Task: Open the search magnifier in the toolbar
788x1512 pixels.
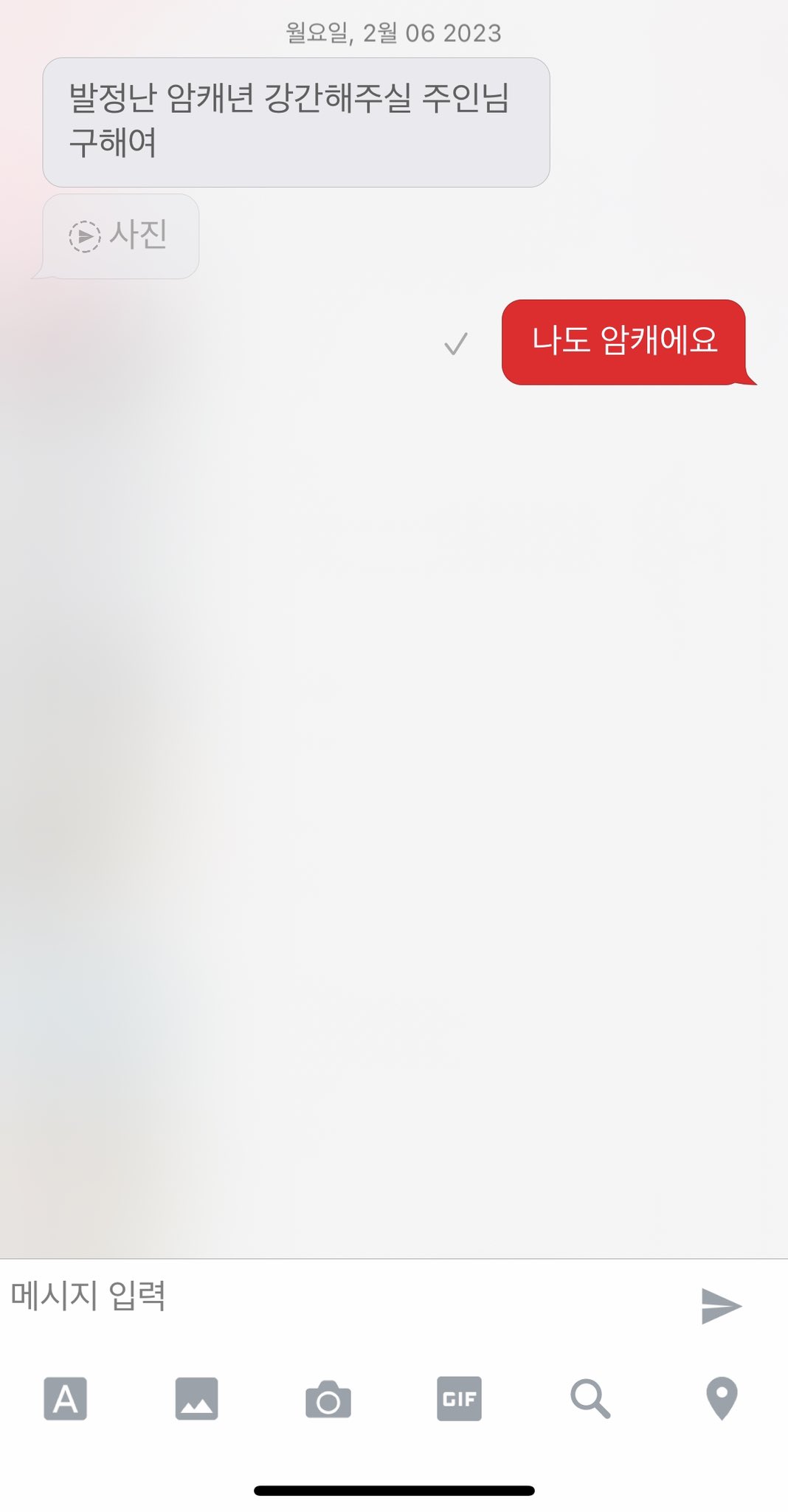Action: click(x=590, y=1398)
